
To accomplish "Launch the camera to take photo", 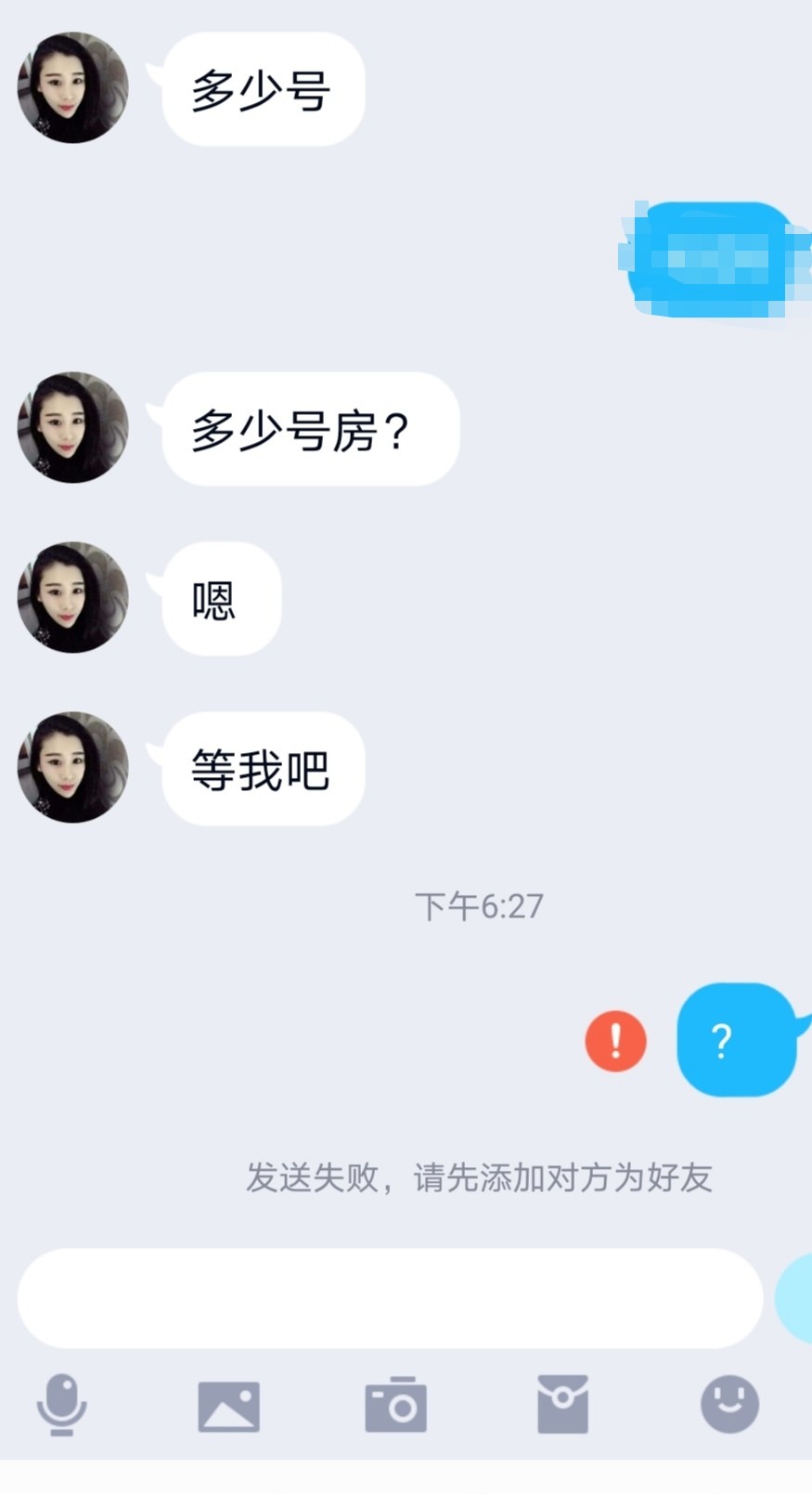I will tap(395, 1405).
